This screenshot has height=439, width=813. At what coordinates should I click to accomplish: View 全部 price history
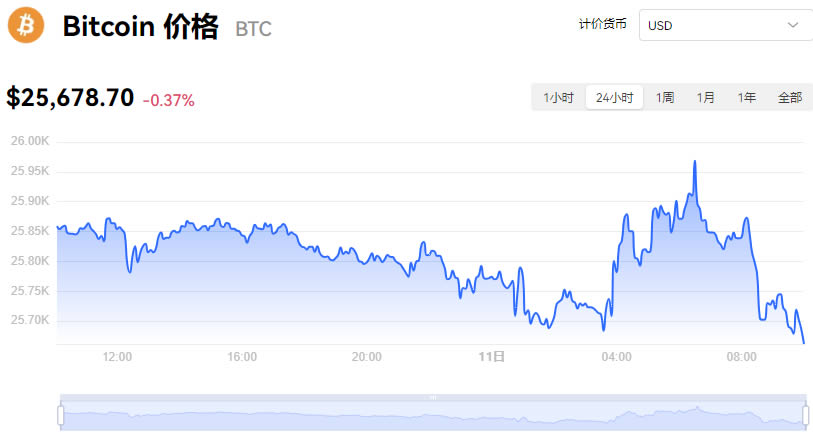click(x=789, y=97)
